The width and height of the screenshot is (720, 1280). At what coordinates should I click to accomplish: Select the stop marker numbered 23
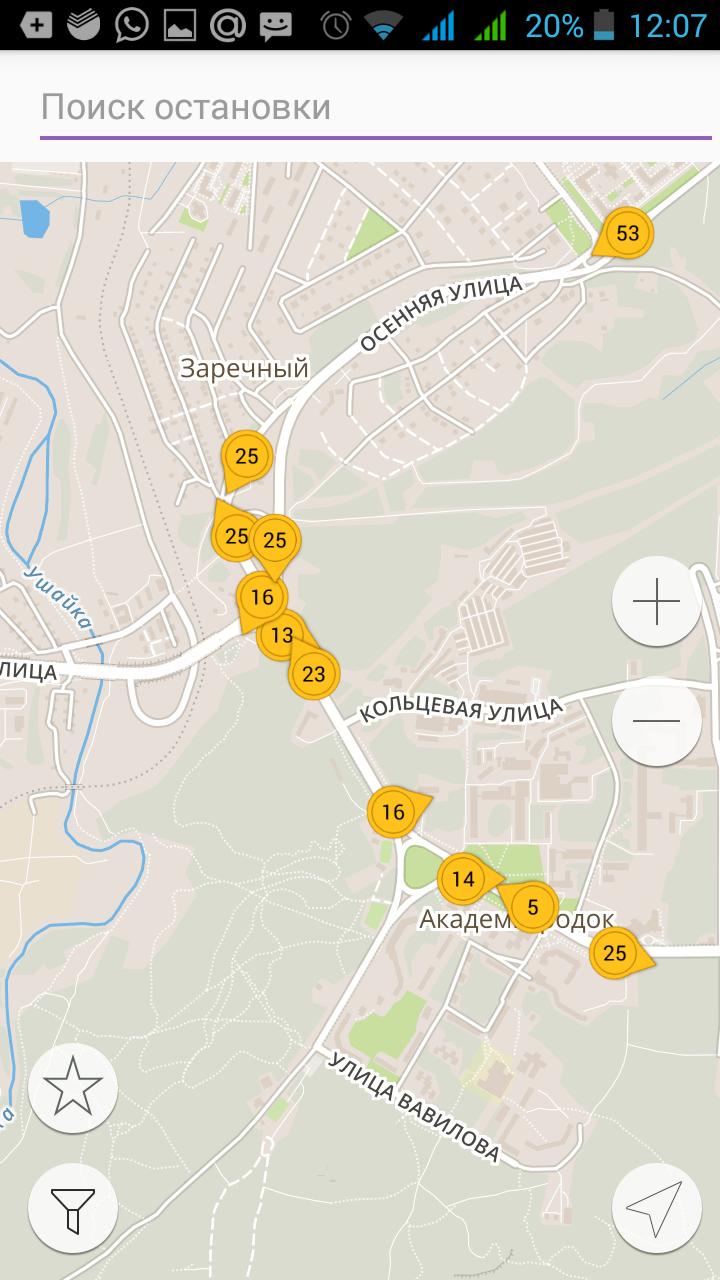pos(315,675)
